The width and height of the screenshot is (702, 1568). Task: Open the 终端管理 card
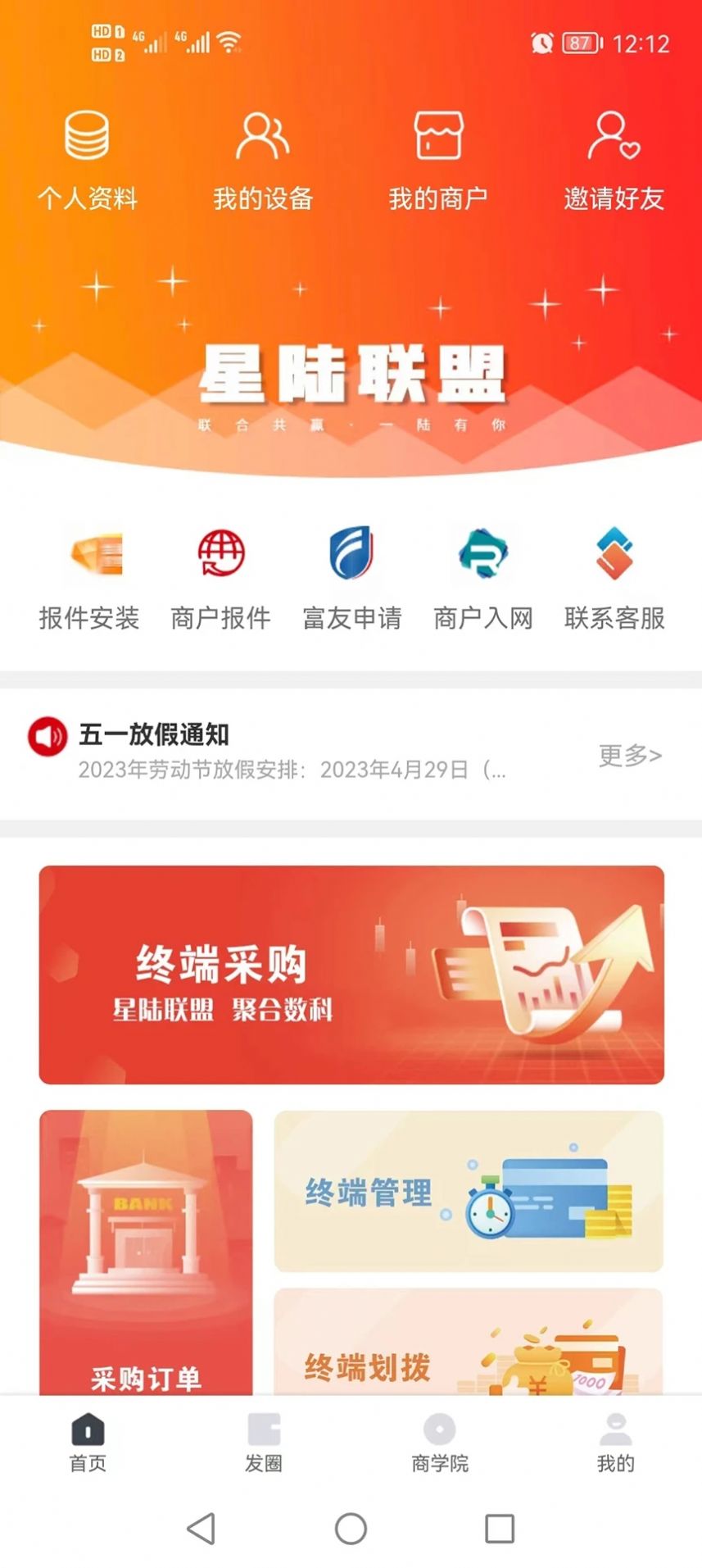[x=469, y=1191]
